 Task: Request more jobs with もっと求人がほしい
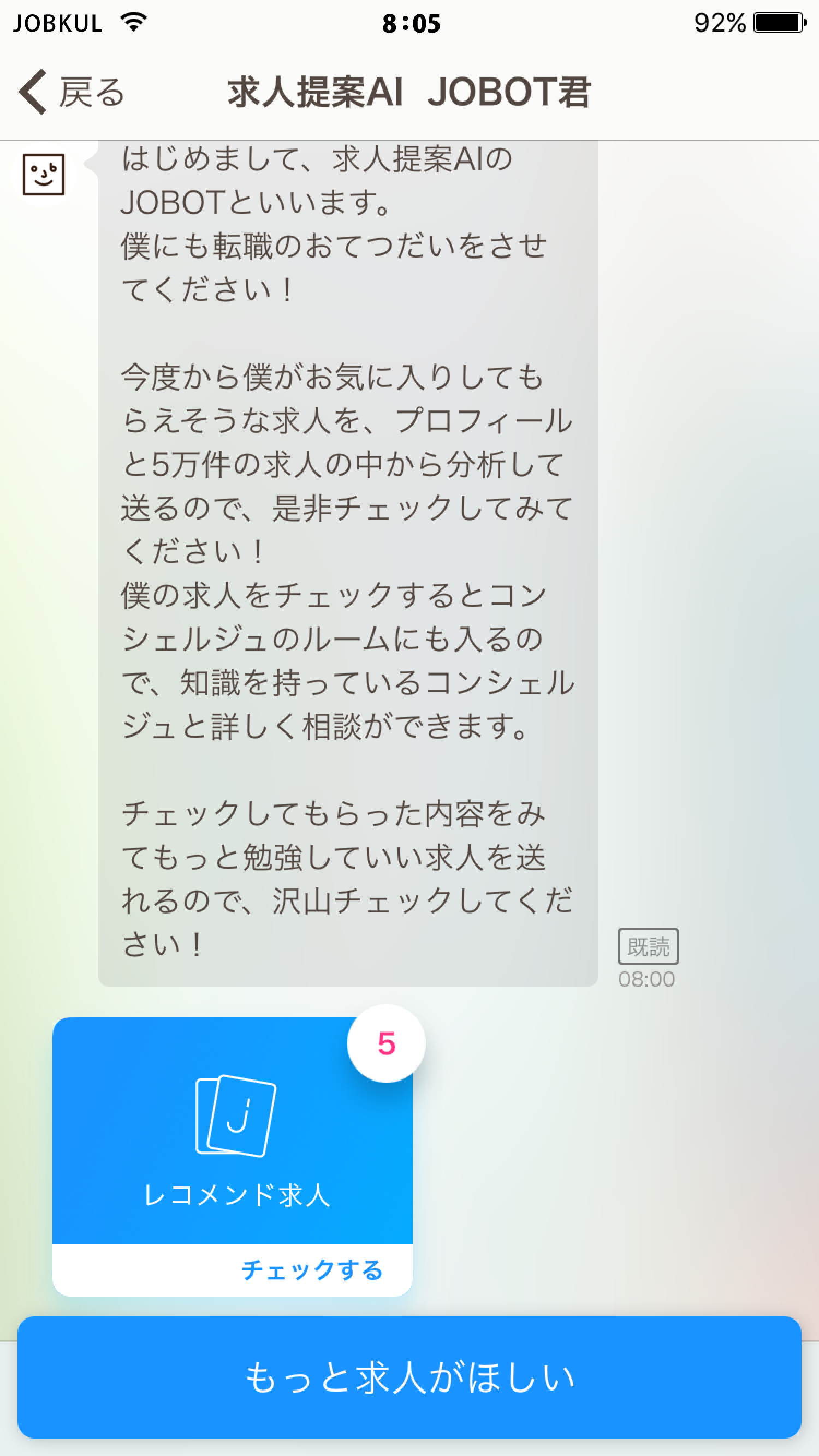click(x=410, y=1377)
